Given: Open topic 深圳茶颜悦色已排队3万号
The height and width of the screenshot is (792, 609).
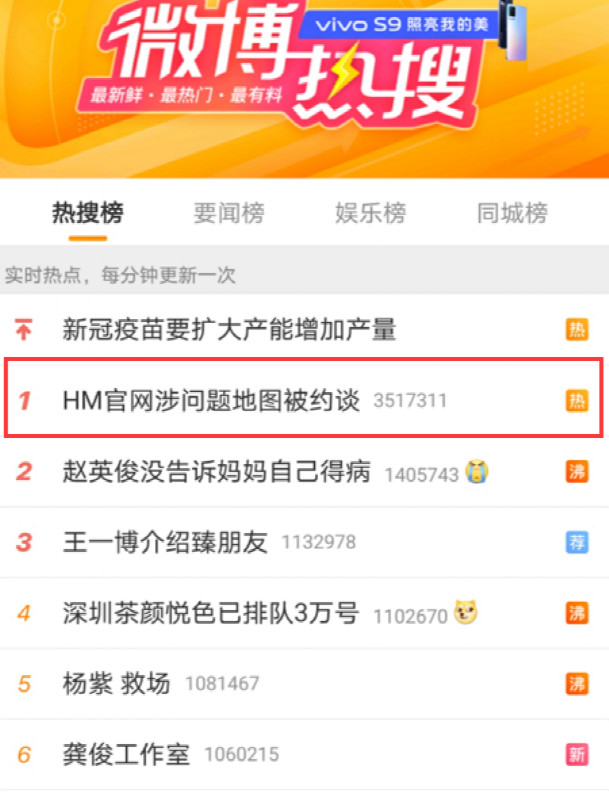Looking at the screenshot, I should click(210, 614).
